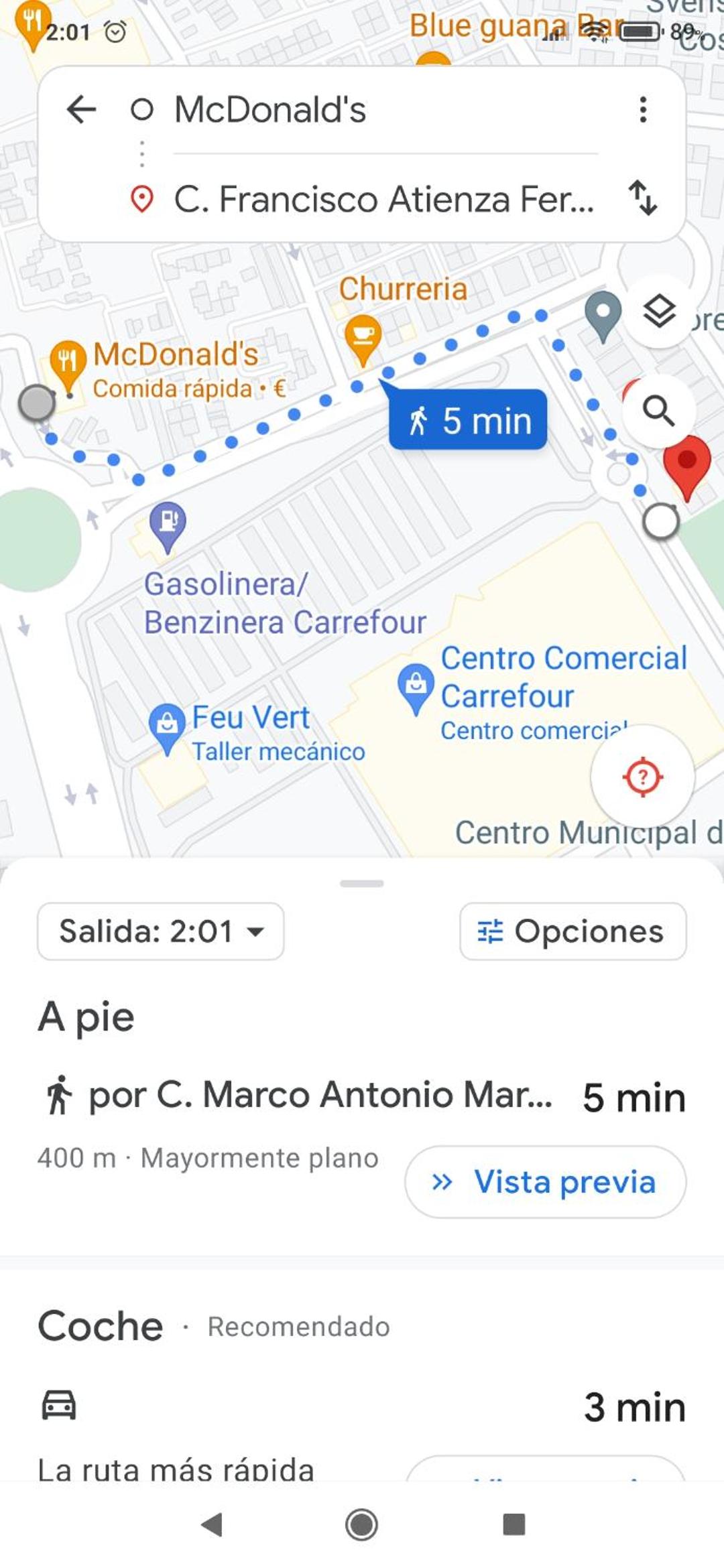The image size is (724, 1568).
Task: Open the Churreria place on the map
Action: click(363, 338)
